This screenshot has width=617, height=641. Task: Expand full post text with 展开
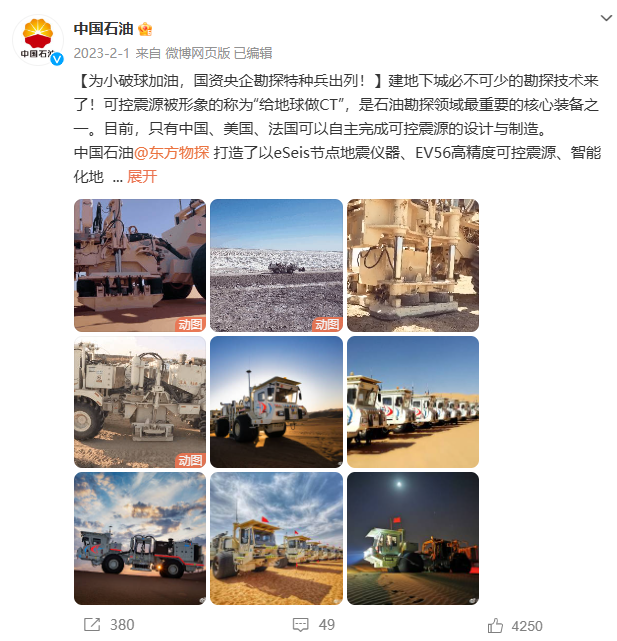click(142, 177)
